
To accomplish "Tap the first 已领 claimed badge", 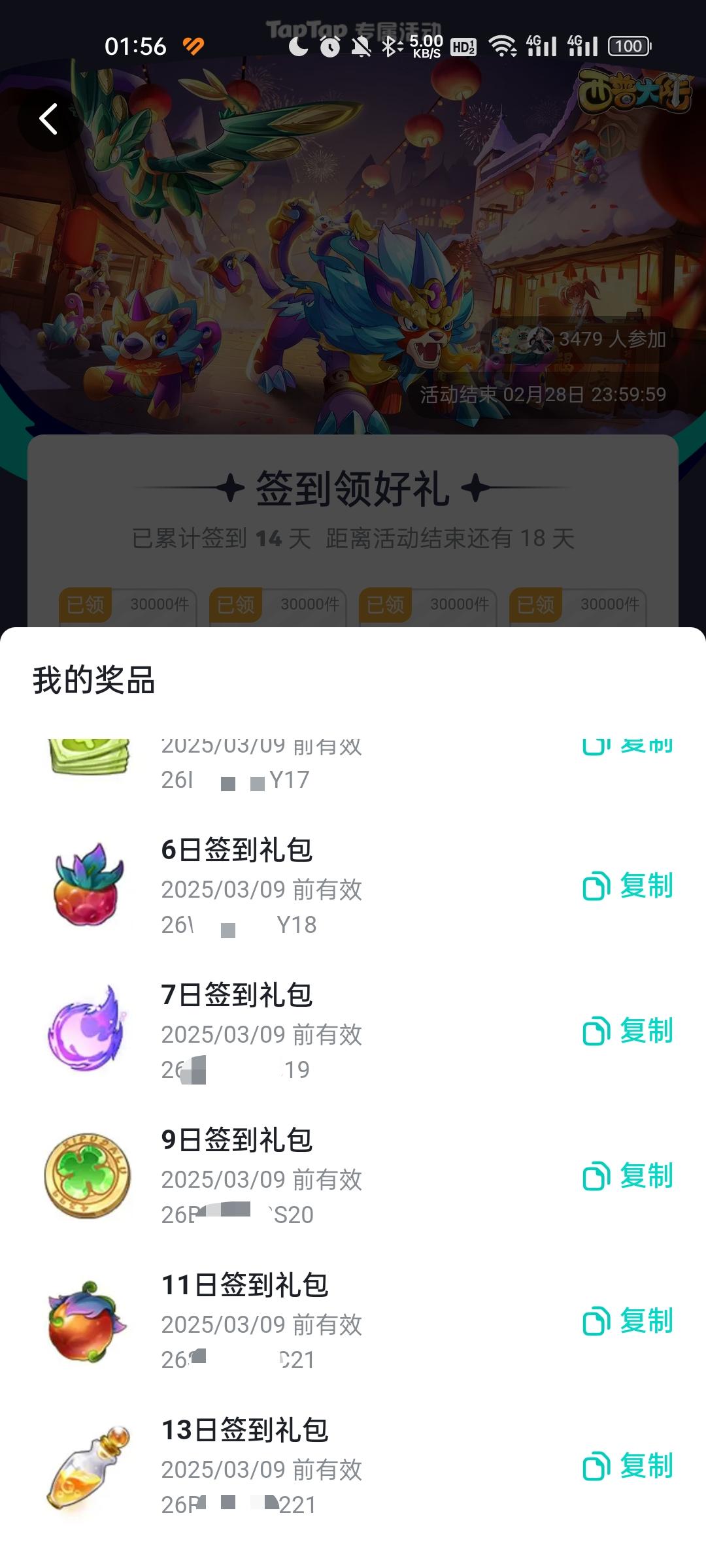I will coord(86,605).
